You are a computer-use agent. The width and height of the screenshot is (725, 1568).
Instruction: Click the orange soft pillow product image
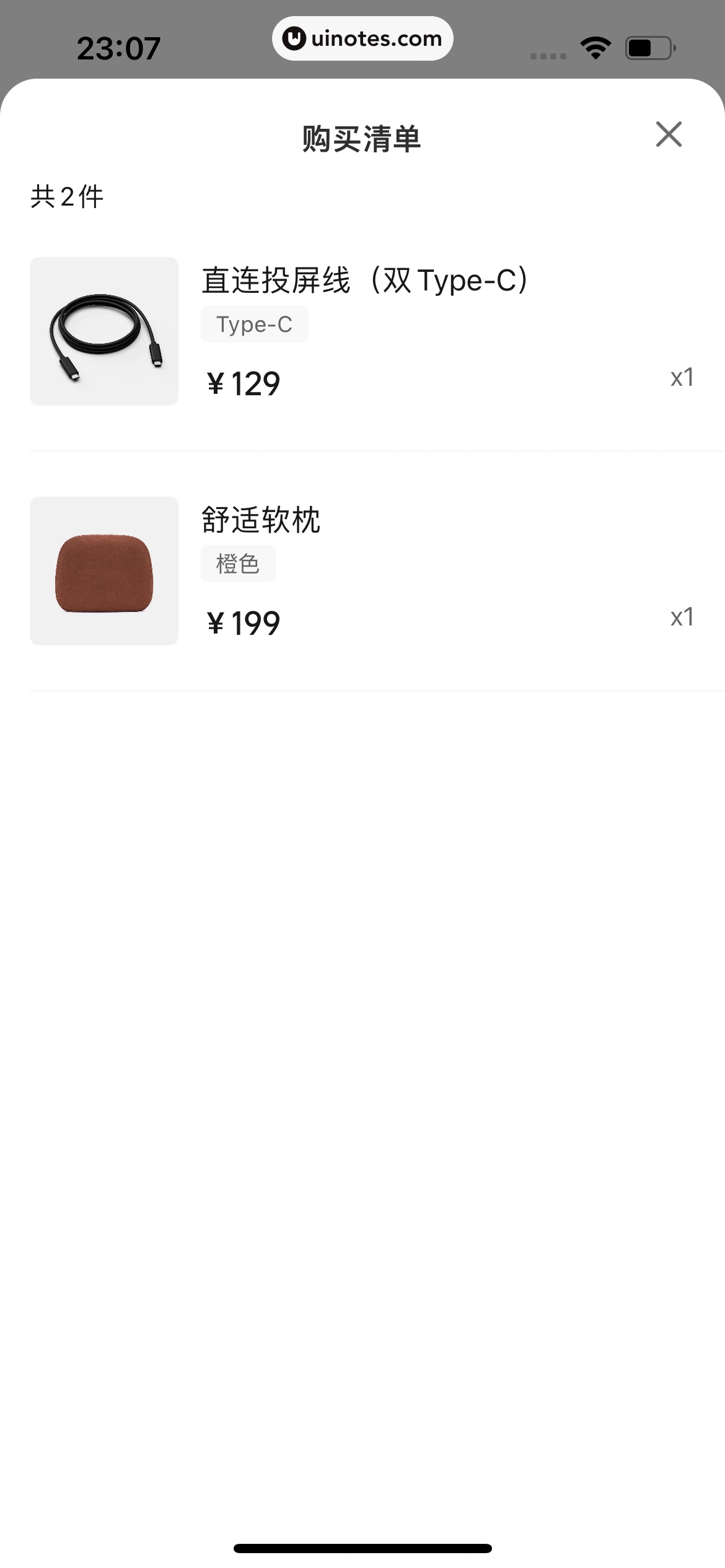[103, 570]
